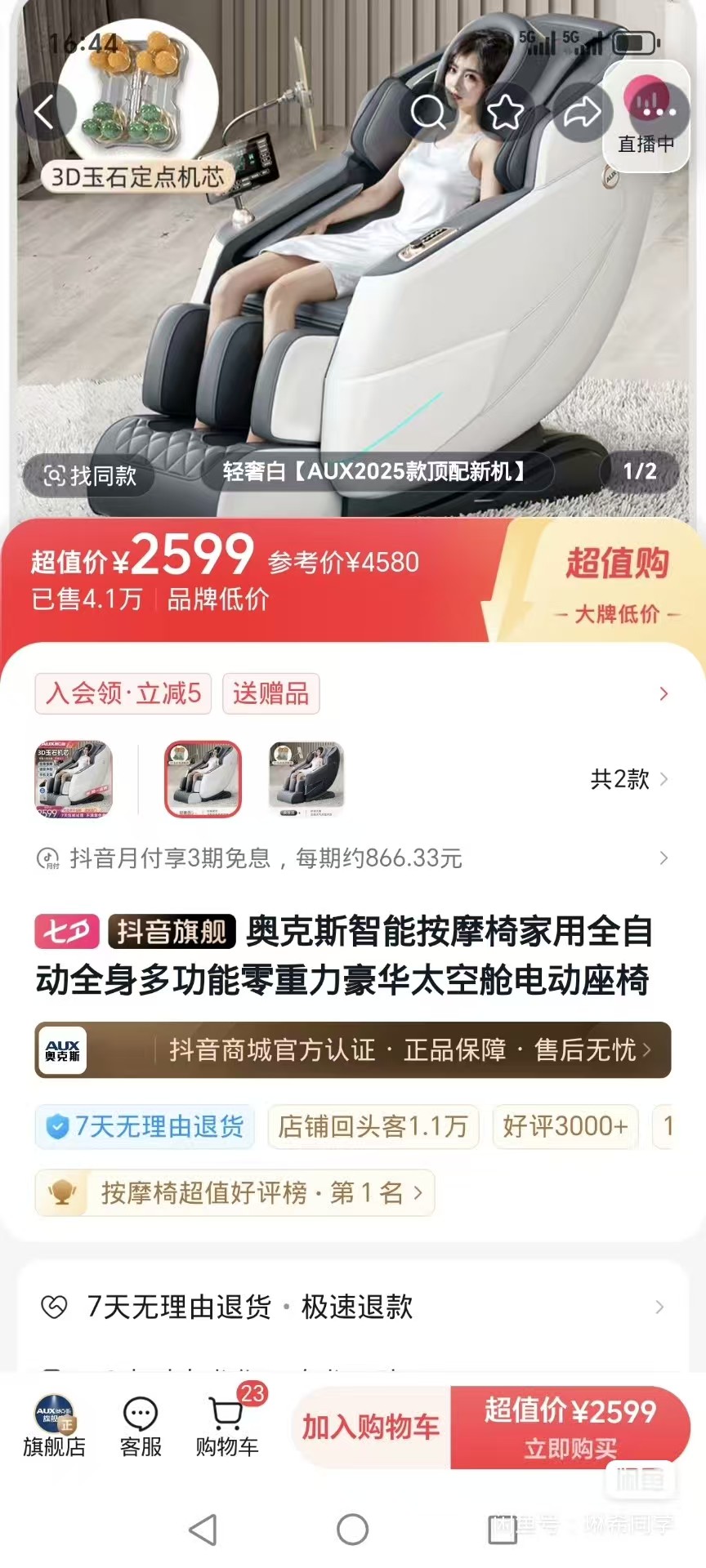This screenshot has width=706, height=1568.
Task: Open the 直播中 live stream bubble
Action: tap(647, 117)
